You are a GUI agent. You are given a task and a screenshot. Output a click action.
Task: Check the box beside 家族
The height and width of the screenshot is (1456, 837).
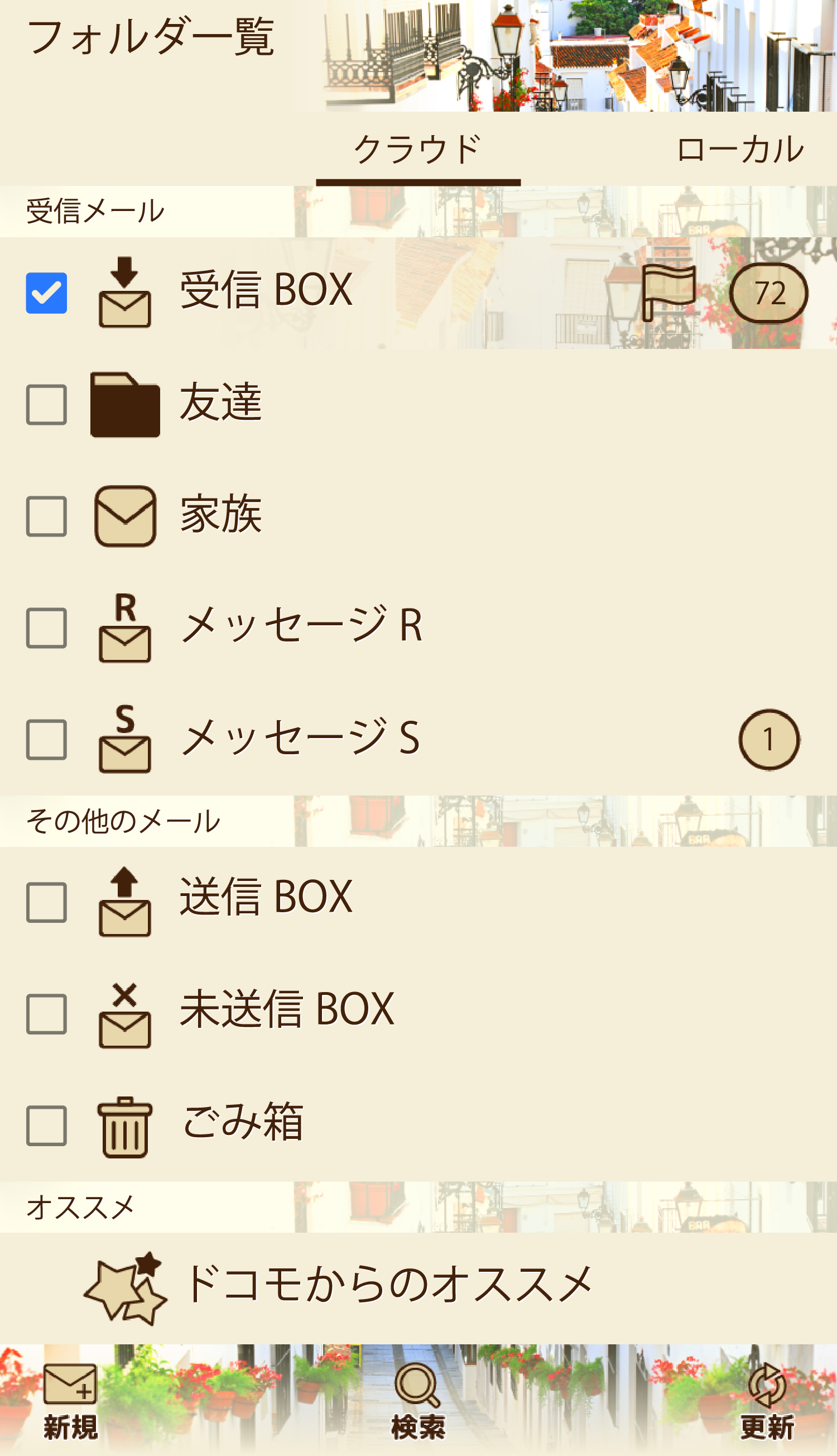(46, 516)
